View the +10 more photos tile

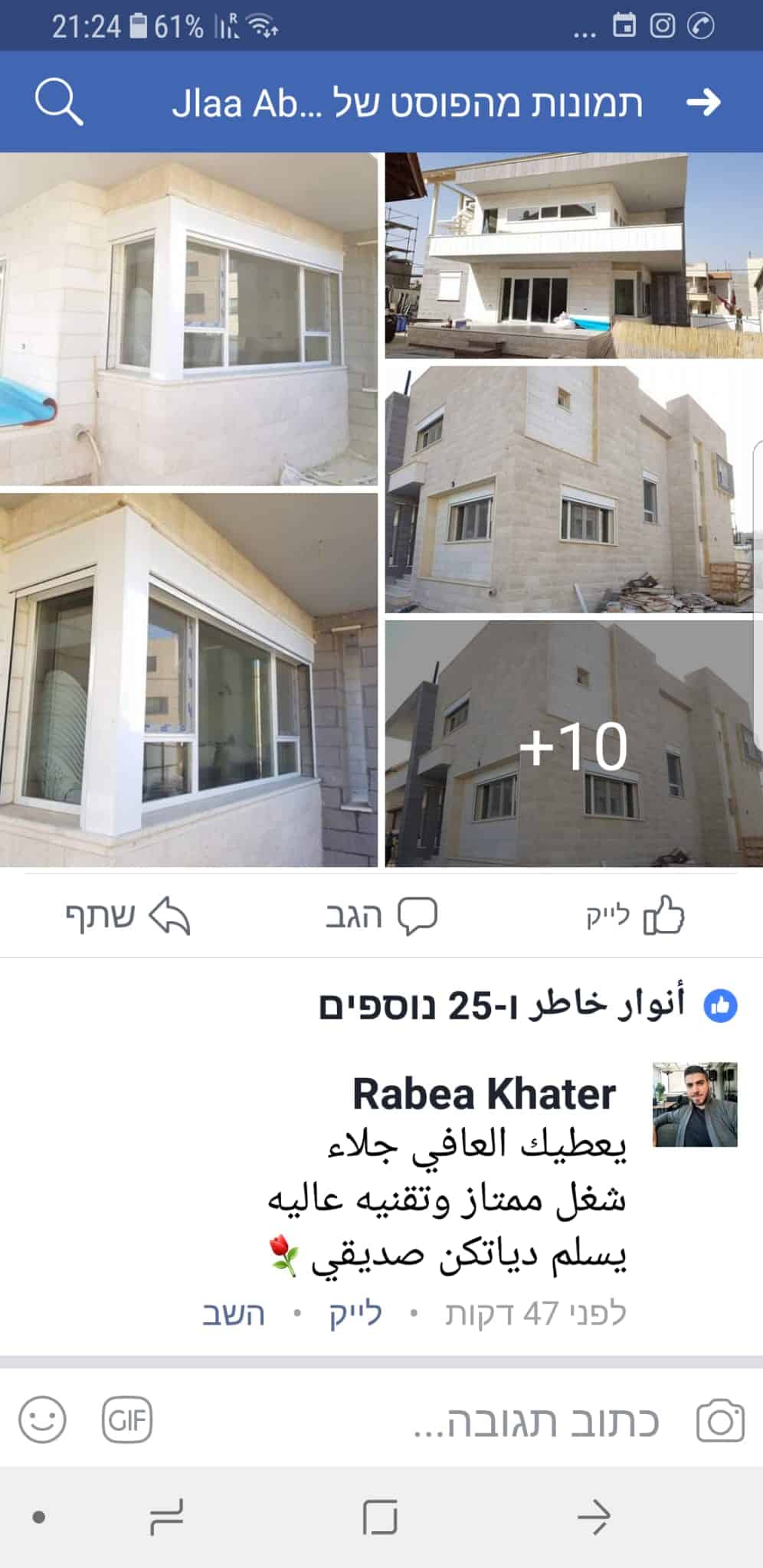[x=573, y=744]
